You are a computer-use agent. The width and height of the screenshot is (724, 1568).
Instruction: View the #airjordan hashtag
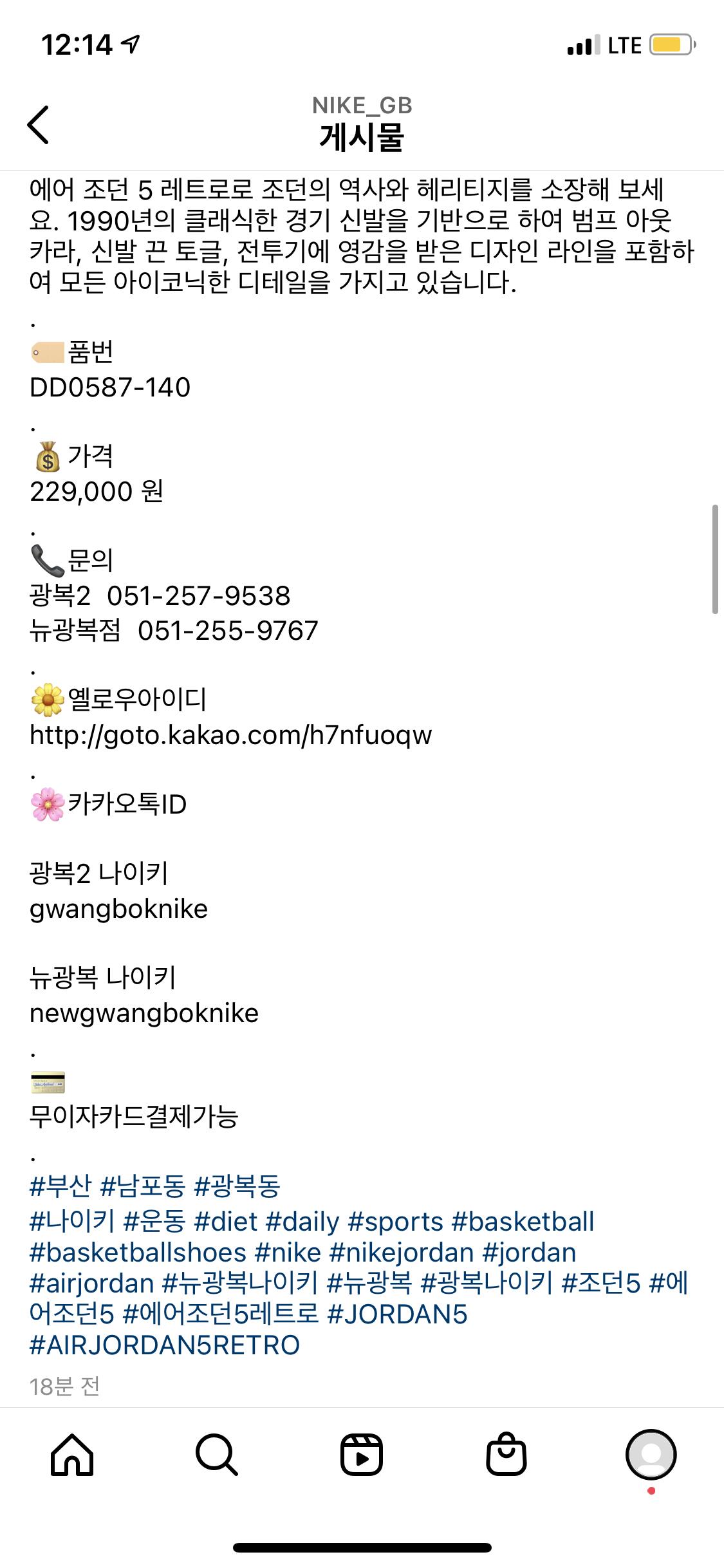click(92, 1283)
